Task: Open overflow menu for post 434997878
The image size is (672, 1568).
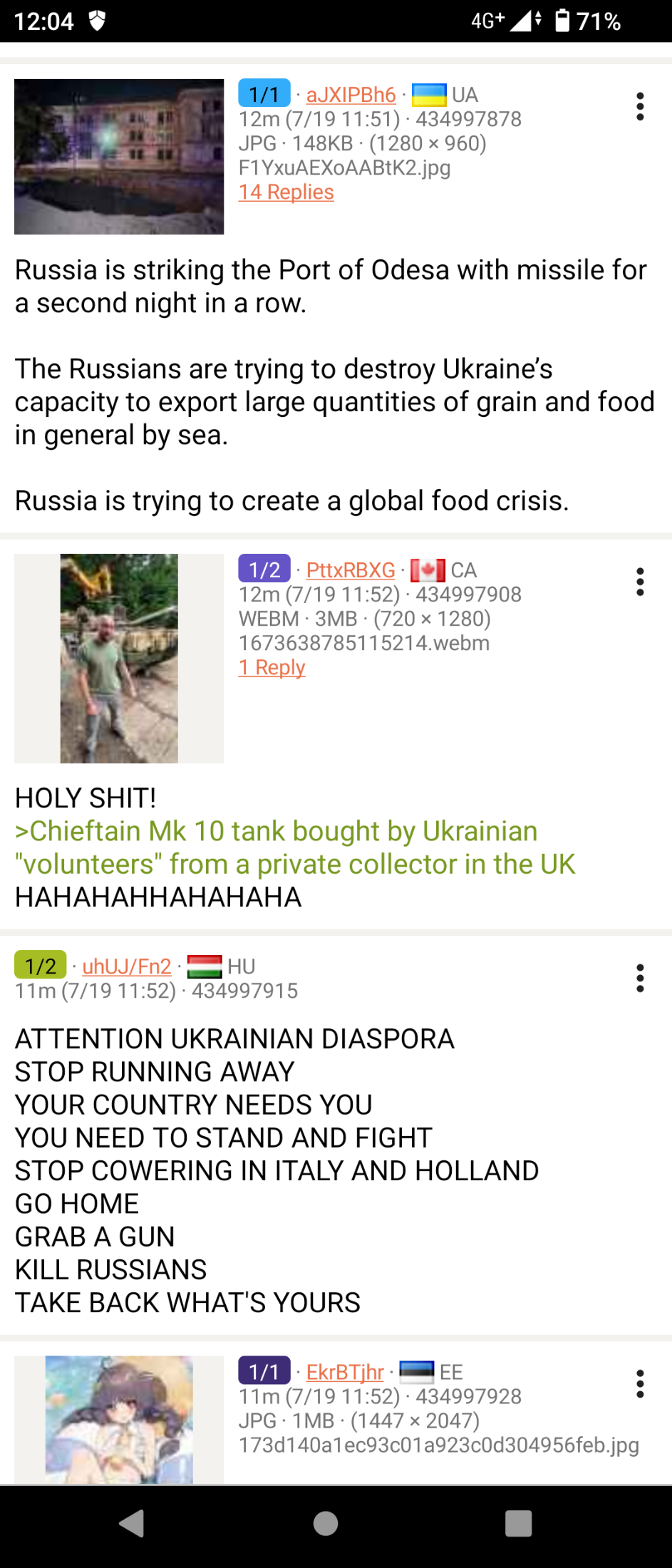Action: (x=640, y=107)
